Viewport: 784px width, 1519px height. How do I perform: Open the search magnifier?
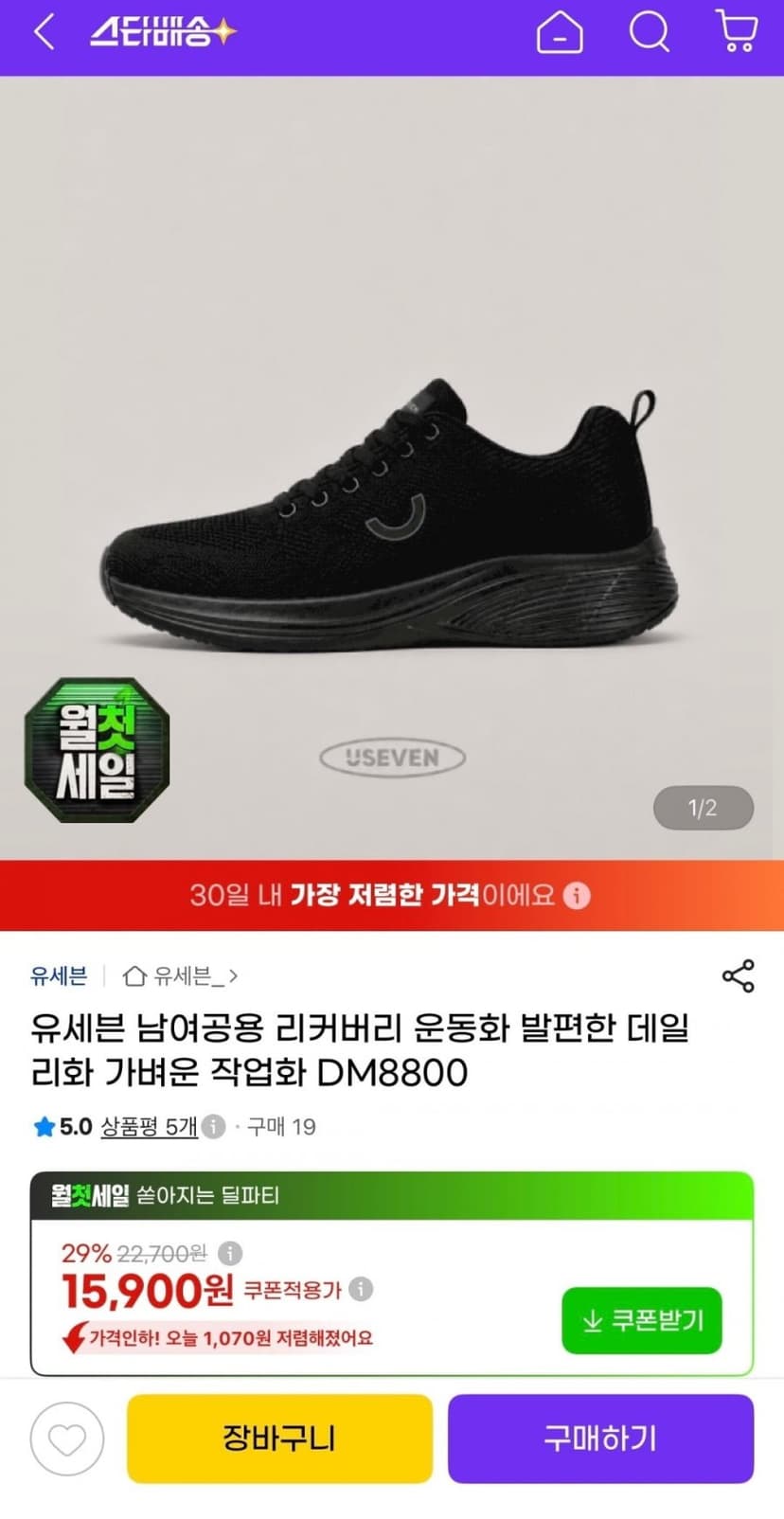point(650,32)
